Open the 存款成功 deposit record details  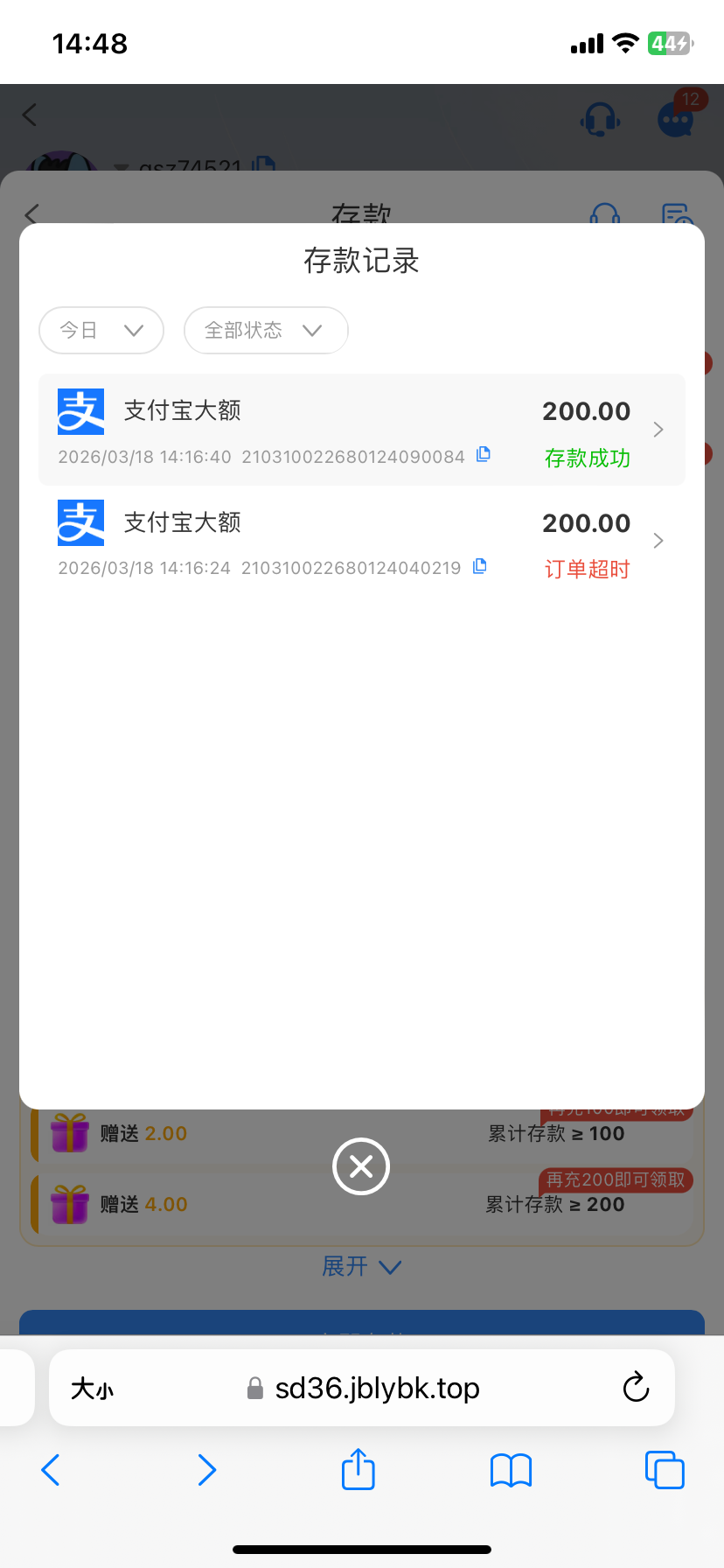pos(361,430)
